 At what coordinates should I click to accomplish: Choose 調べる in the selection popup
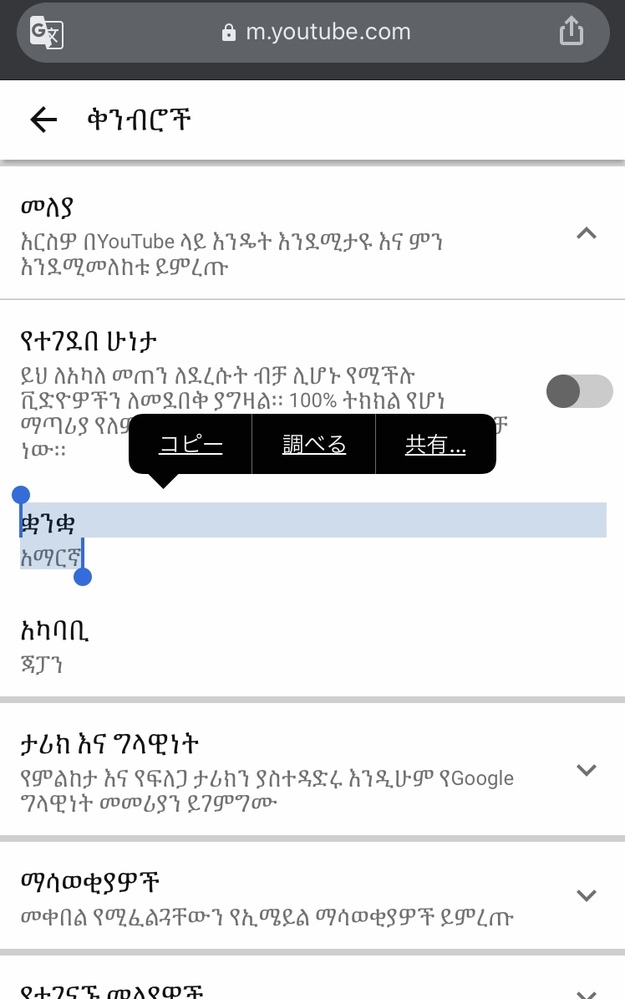pyautogui.click(x=314, y=445)
